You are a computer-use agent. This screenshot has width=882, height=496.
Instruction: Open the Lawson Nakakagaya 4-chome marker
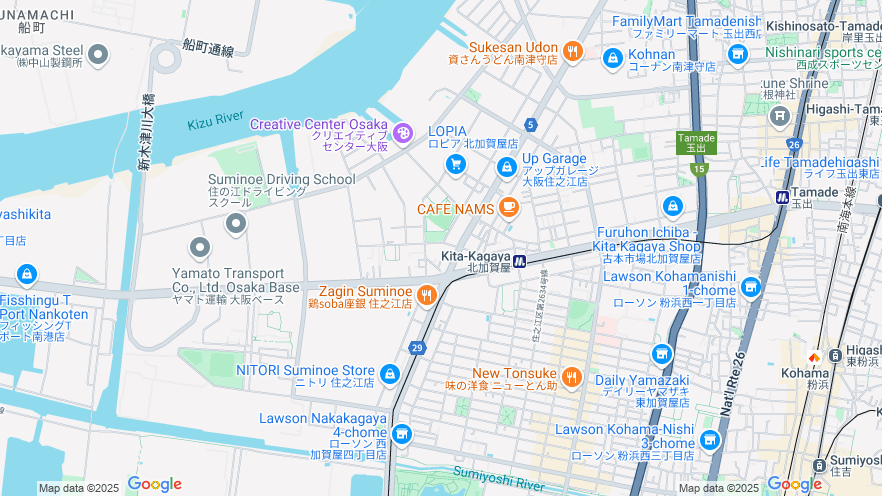pos(401,434)
